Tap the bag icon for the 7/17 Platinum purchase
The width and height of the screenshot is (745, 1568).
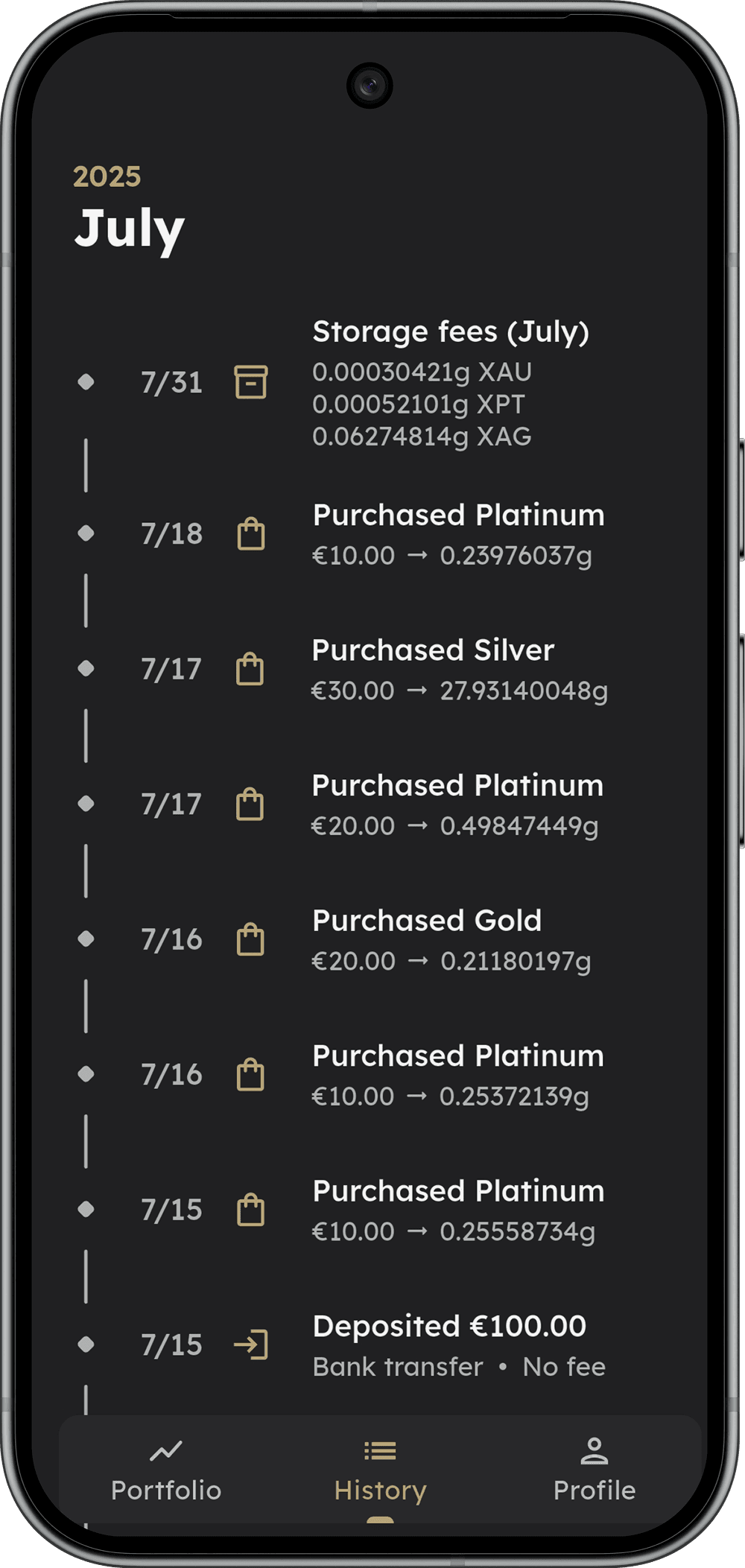(250, 804)
